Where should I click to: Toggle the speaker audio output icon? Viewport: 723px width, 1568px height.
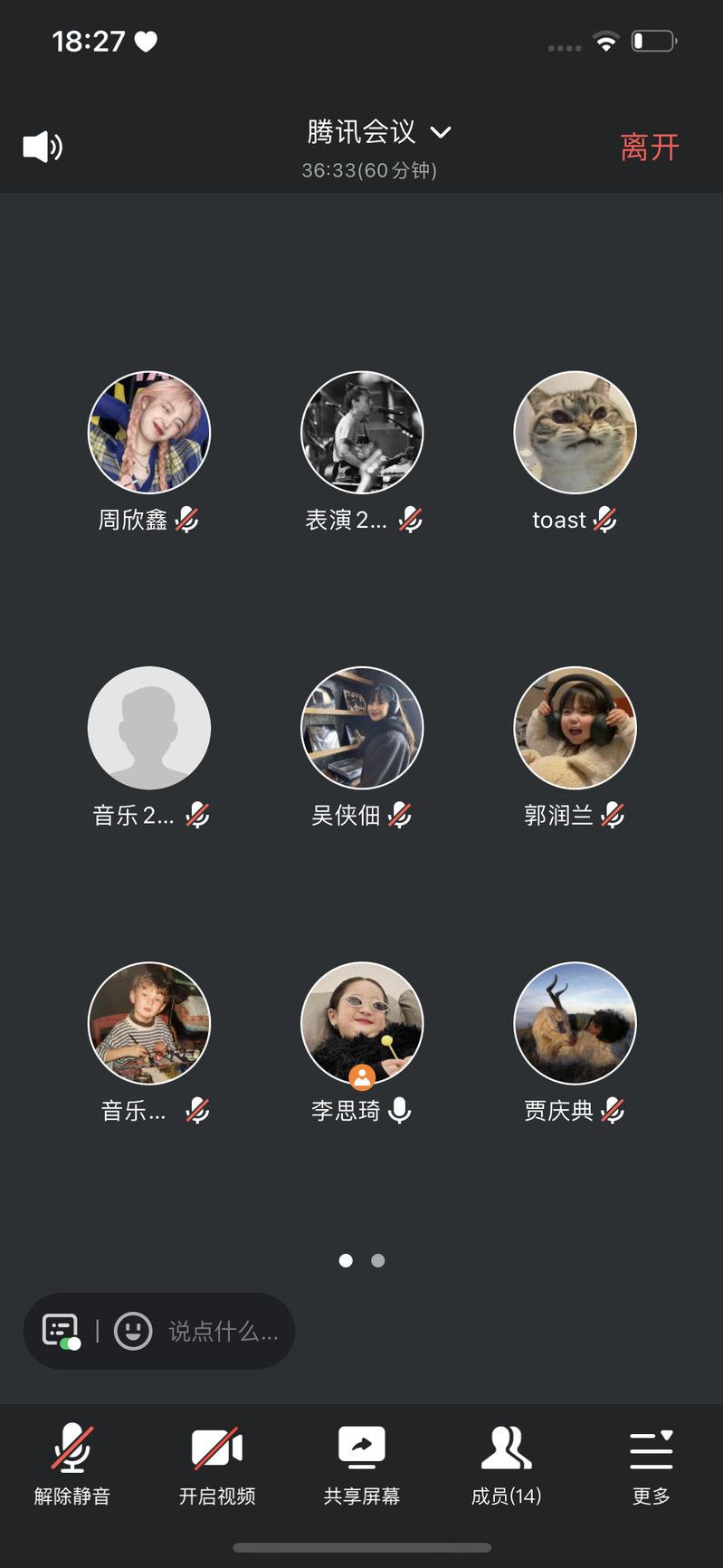[x=43, y=147]
